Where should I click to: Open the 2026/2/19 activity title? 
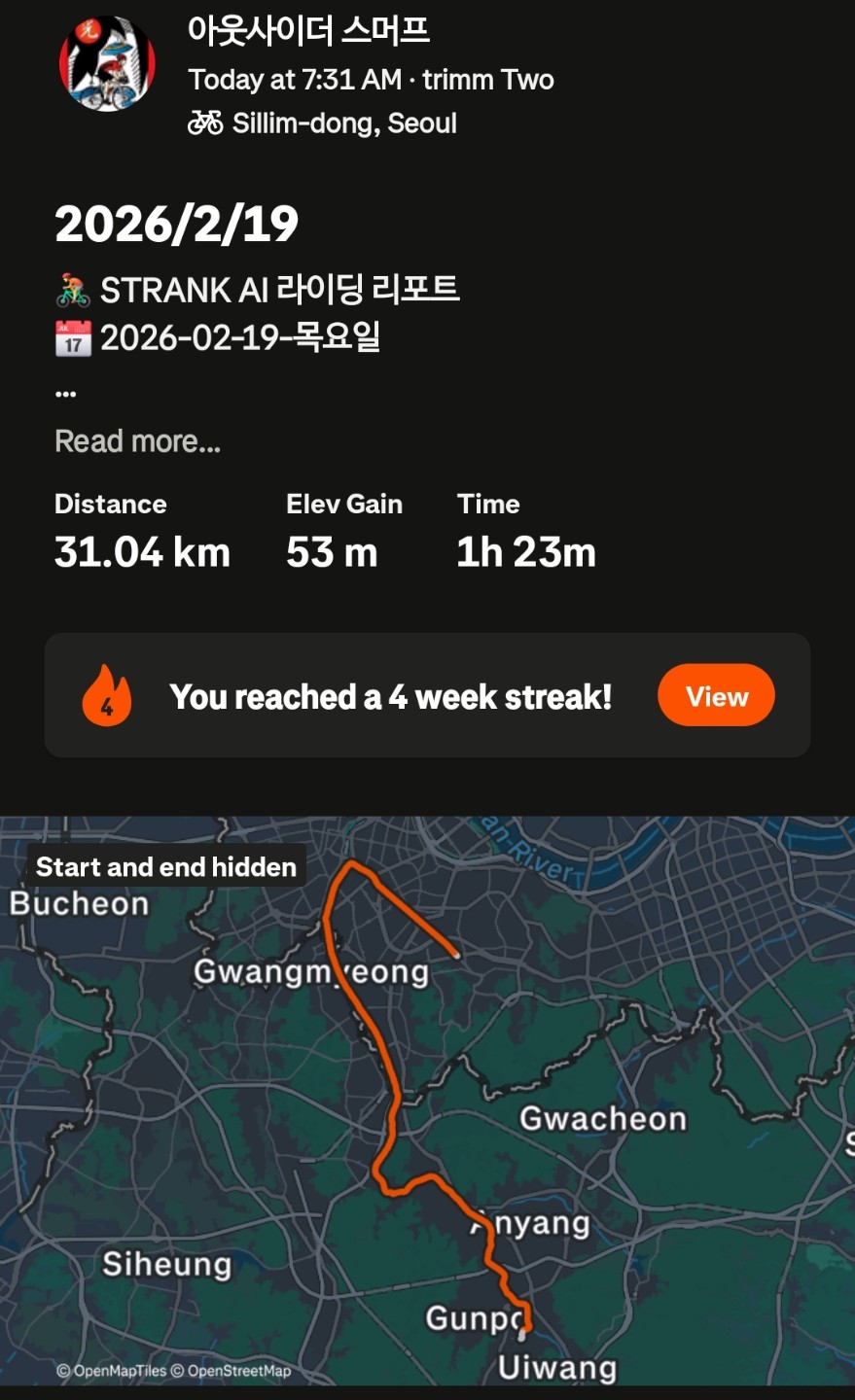[176, 225]
